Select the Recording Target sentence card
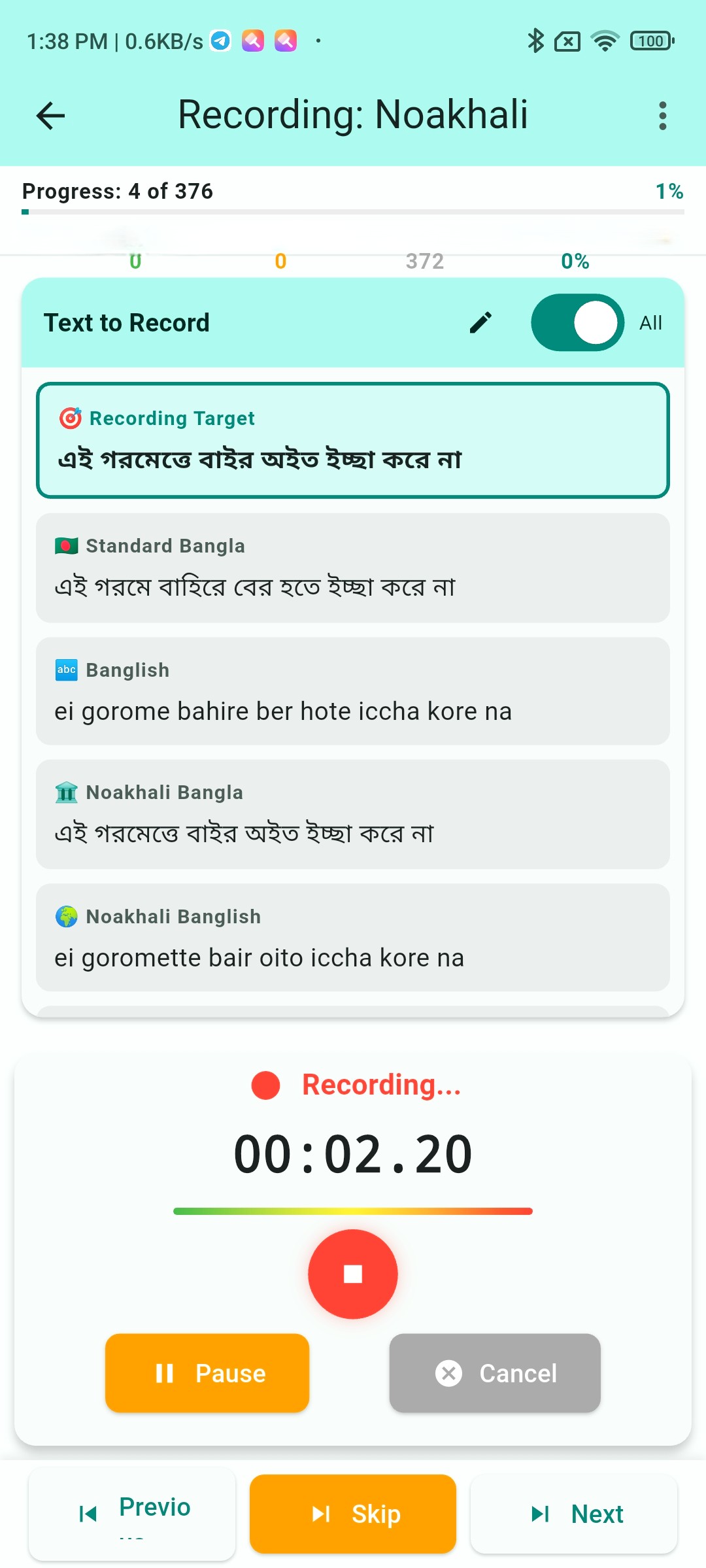 tap(353, 439)
